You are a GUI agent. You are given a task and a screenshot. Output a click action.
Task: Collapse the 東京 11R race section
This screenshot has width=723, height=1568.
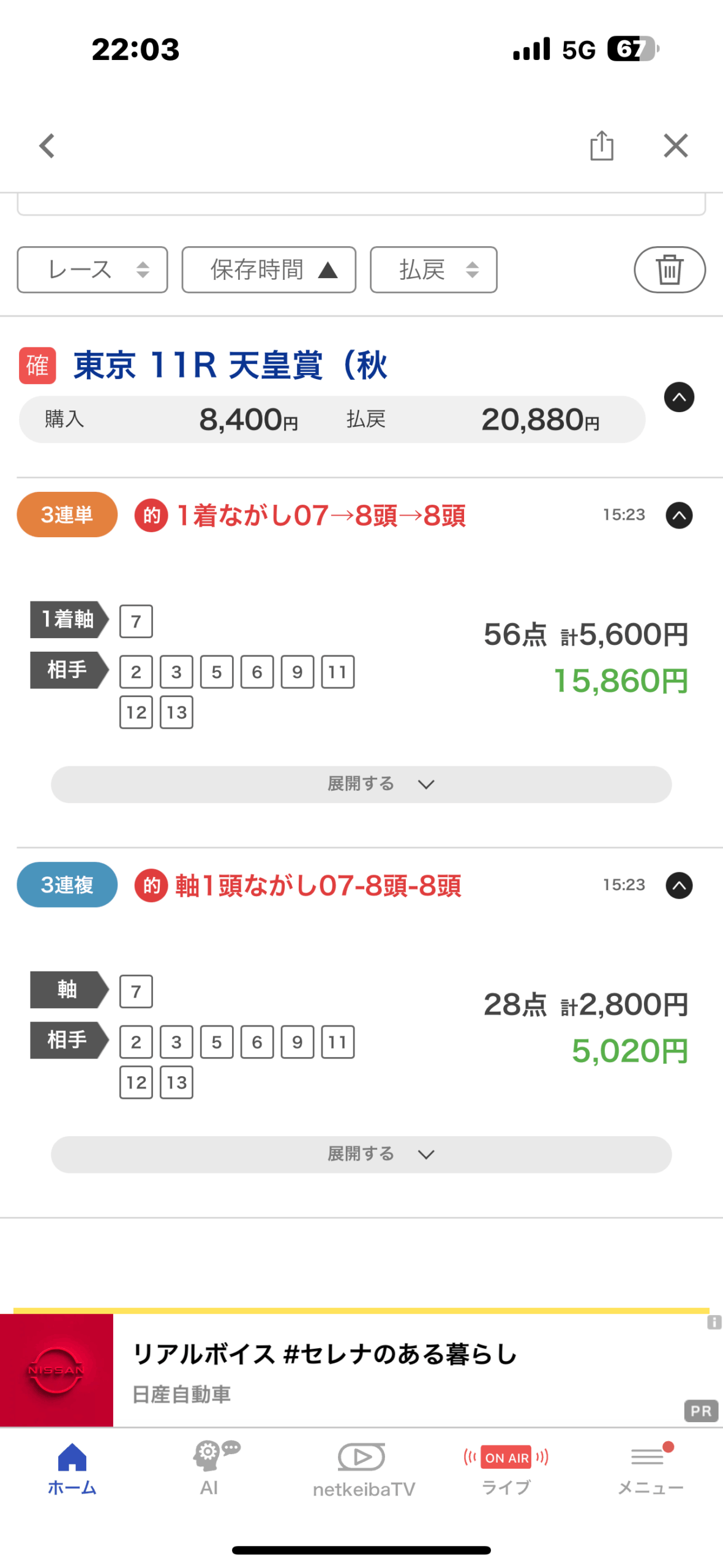coord(679,397)
